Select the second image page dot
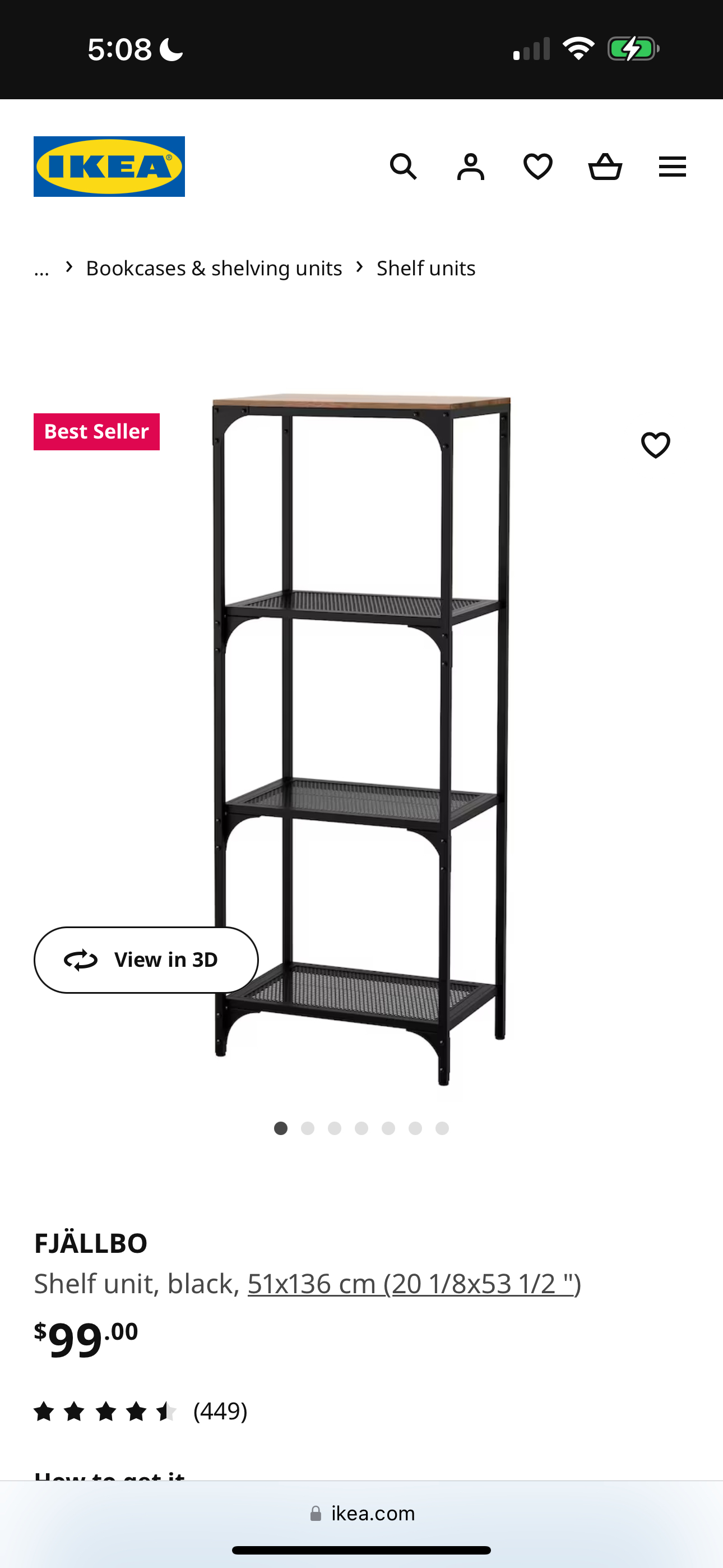723x1568 pixels. [307, 1128]
